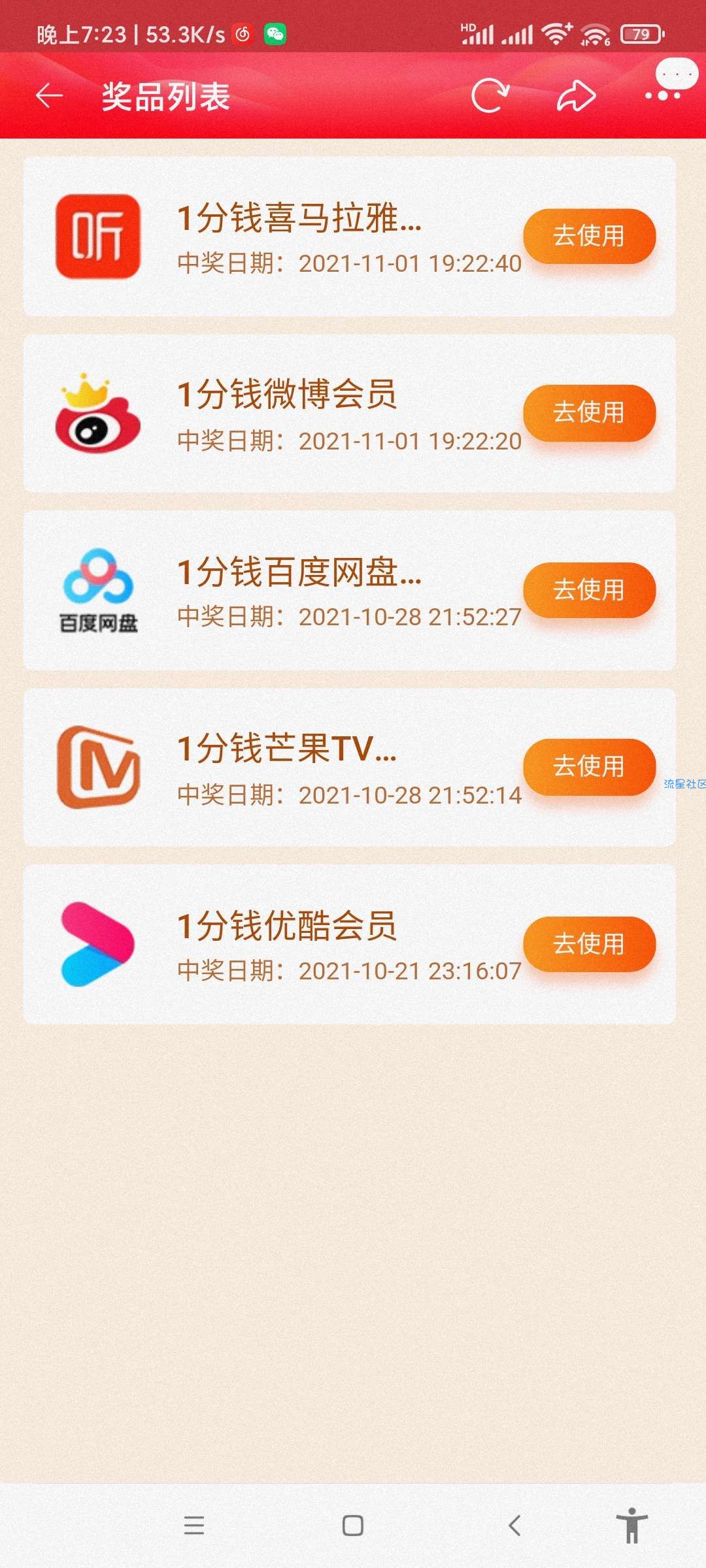706x1568 pixels.
Task: Open recent apps from navigation bar
Action: coord(194,1526)
